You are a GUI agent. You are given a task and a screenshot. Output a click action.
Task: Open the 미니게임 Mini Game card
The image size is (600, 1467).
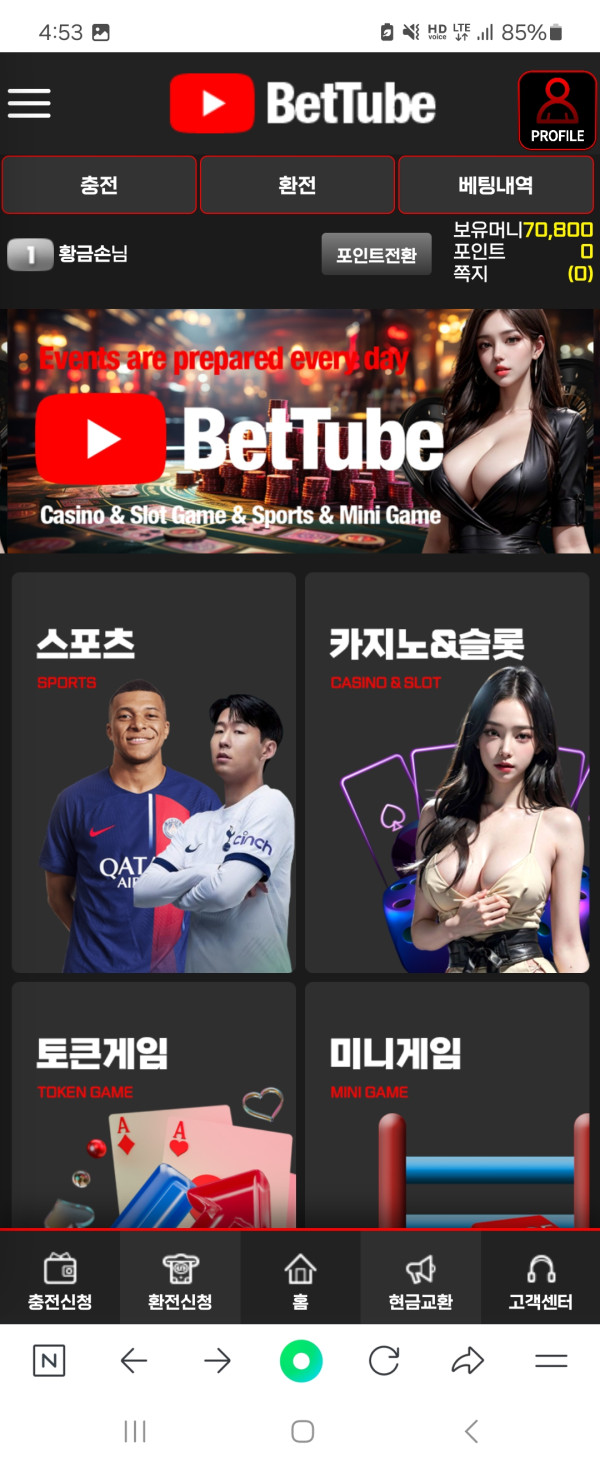(x=447, y=1105)
